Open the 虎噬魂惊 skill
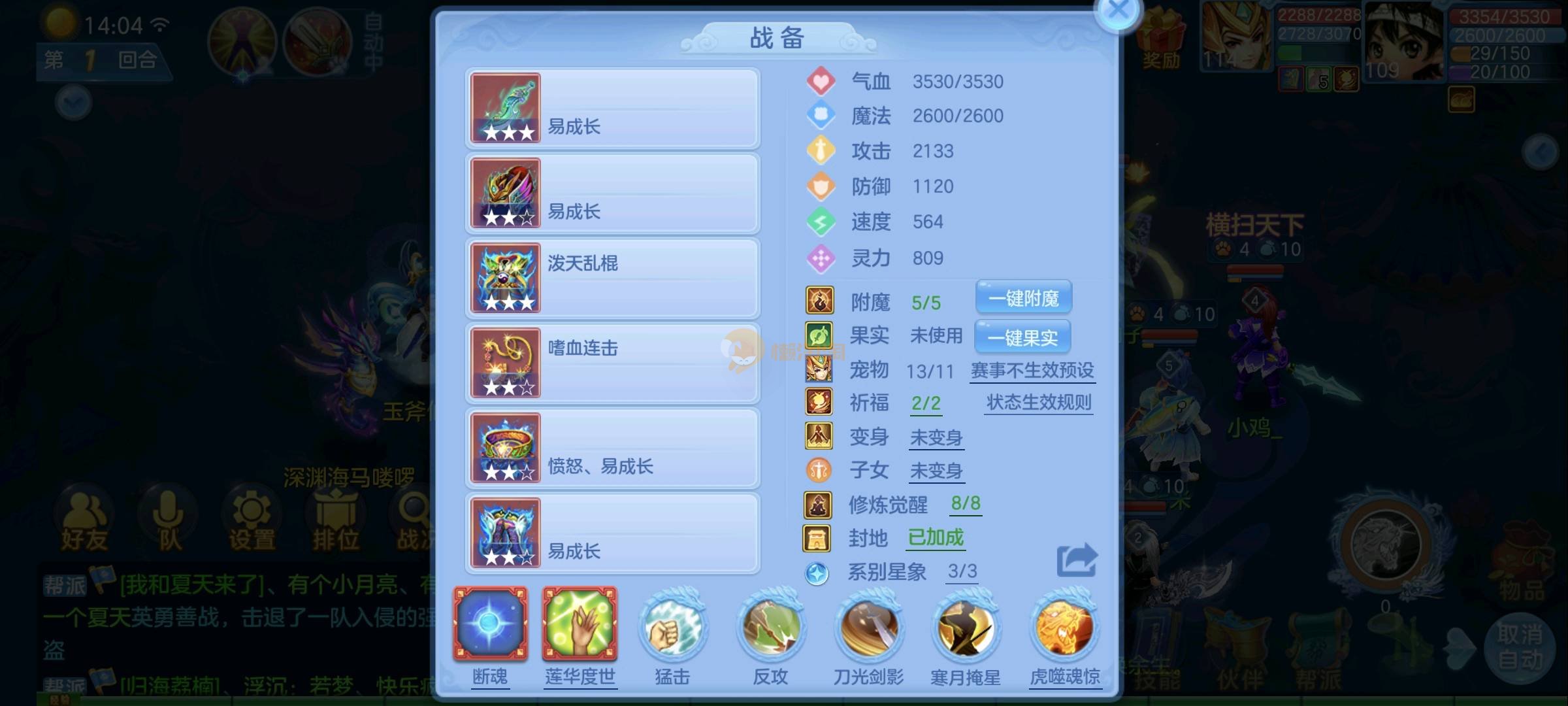 [x=1065, y=629]
